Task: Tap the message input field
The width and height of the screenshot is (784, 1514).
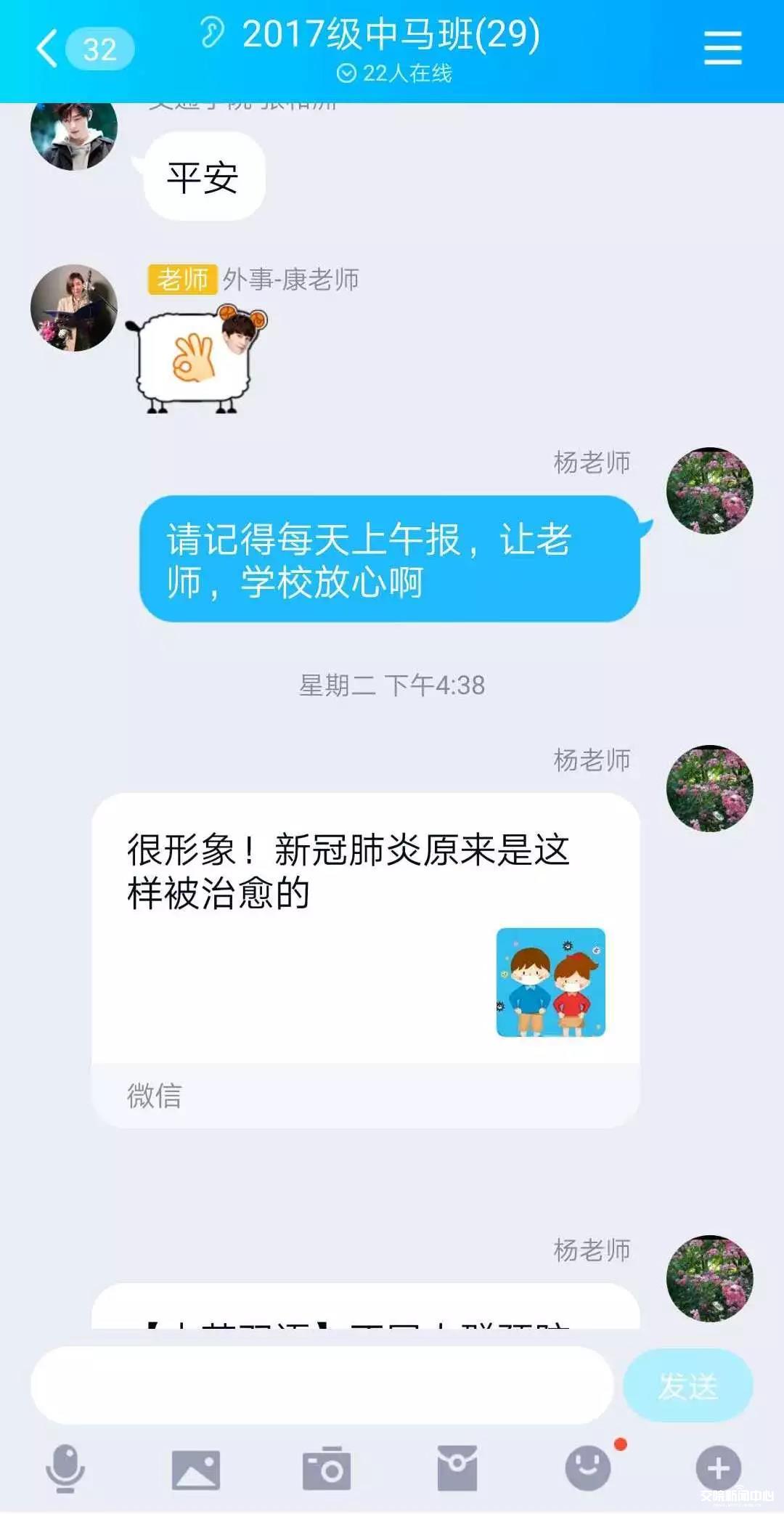Action: click(322, 1385)
